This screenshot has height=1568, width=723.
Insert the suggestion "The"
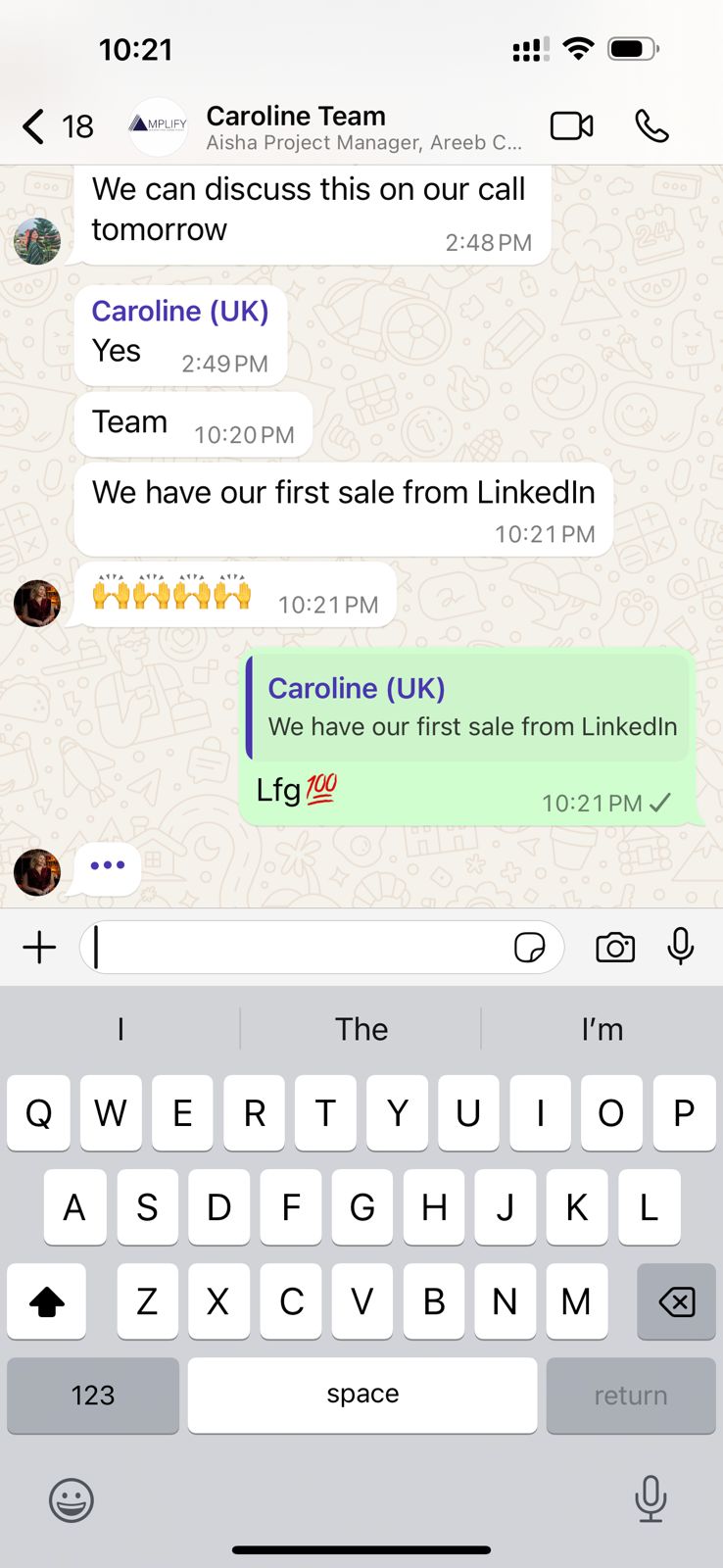coord(361,1029)
